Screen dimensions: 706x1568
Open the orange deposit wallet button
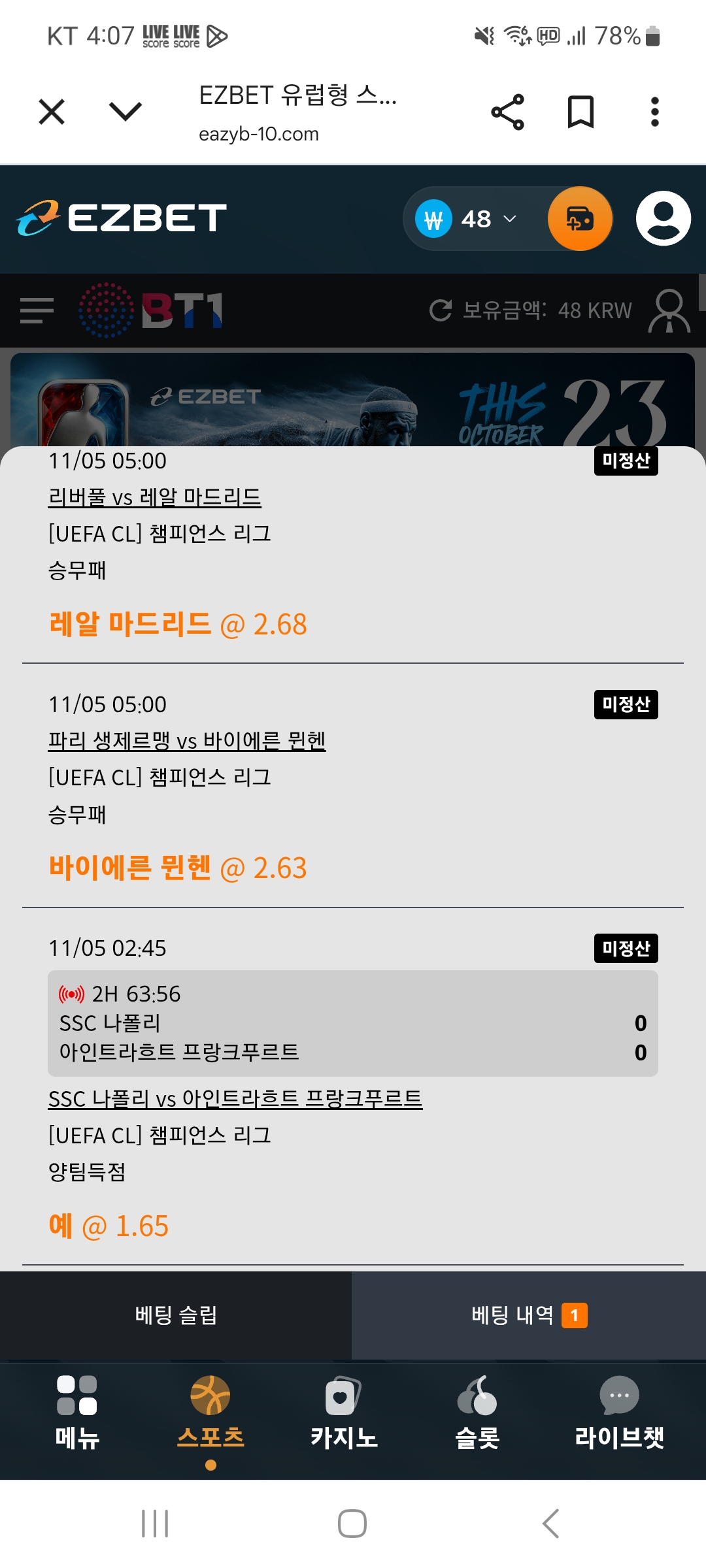pyautogui.click(x=580, y=219)
